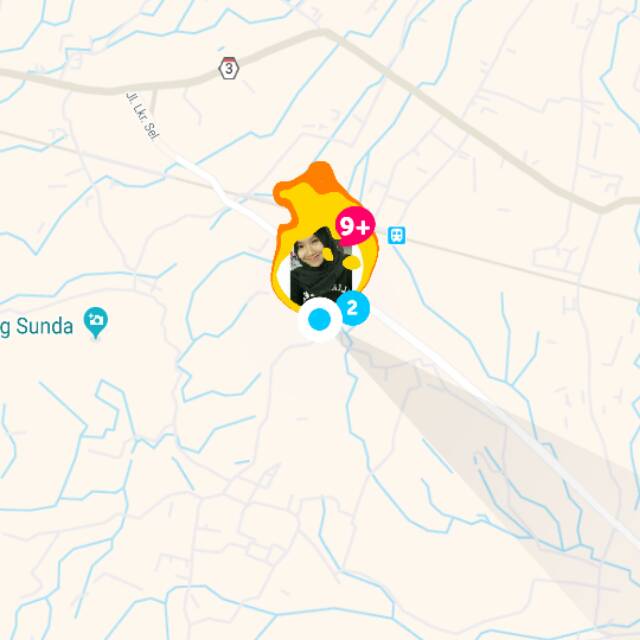Select the bus station marker

click(x=397, y=237)
